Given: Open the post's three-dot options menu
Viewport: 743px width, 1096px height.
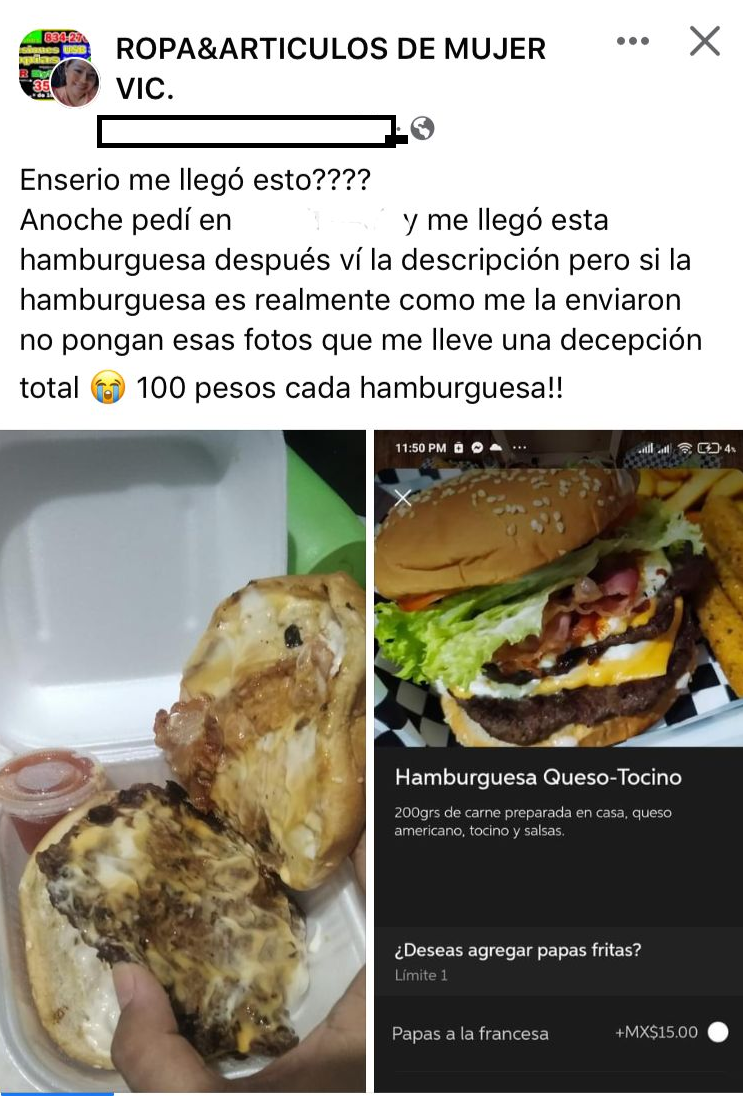Looking at the screenshot, I should (633, 41).
